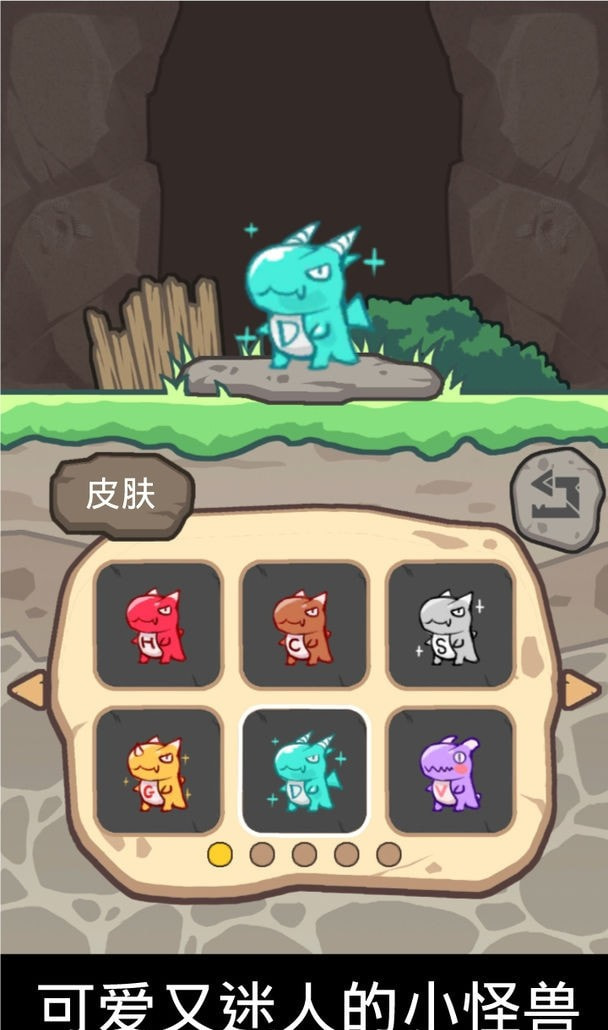608x1030 pixels.
Task: Jump to the second page indicator dot
Action: coord(262,854)
